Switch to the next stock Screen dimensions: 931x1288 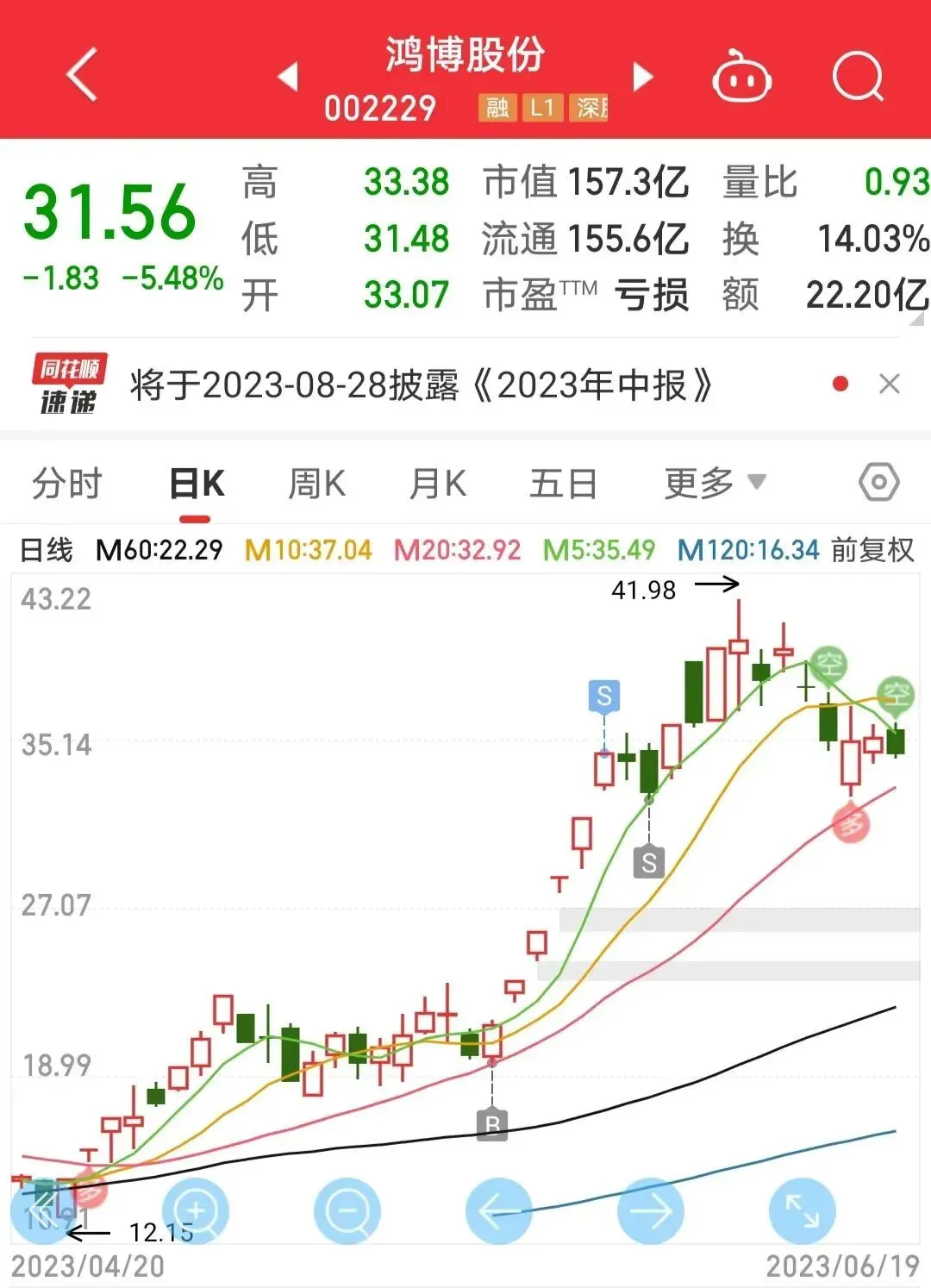pyautogui.click(x=642, y=77)
